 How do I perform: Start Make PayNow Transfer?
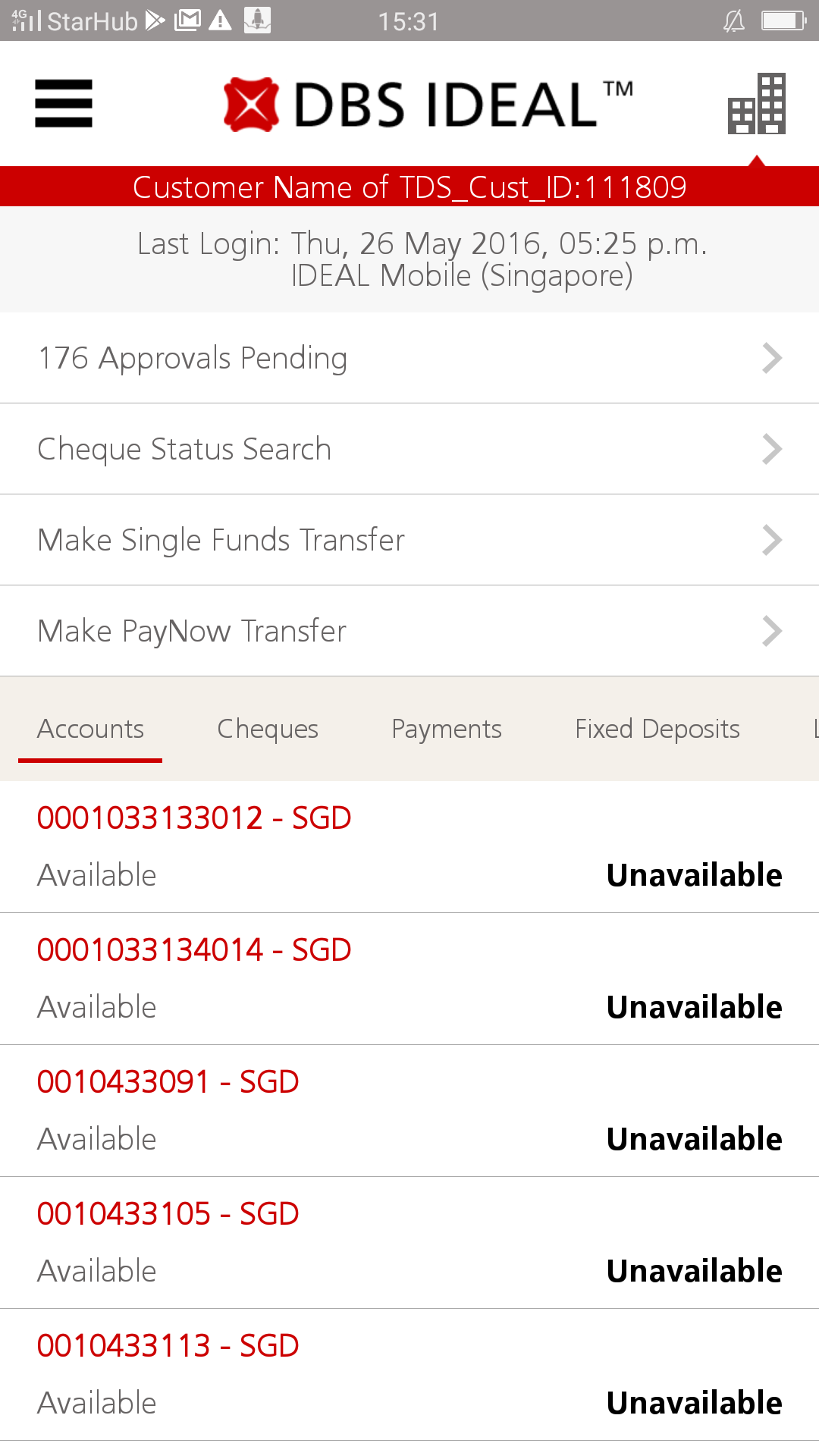coord(409,631)
